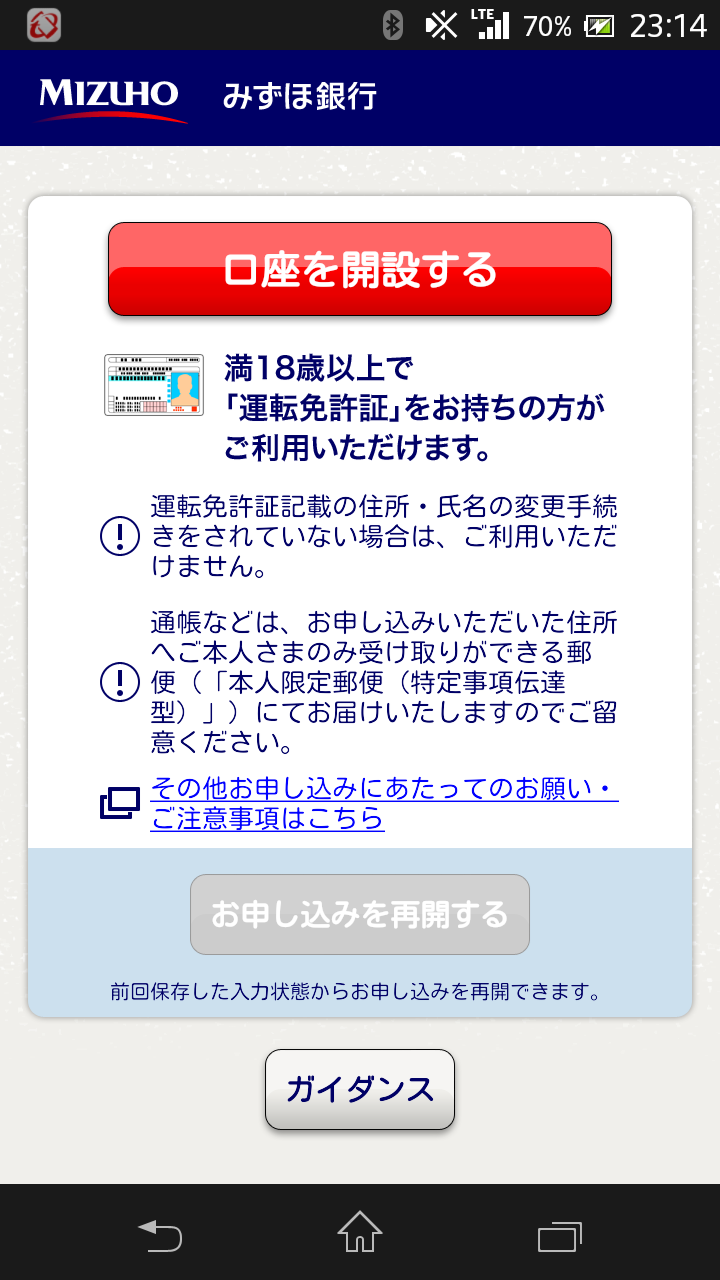This screenshot has width=720, height=1280.
Task: Open the その他お申し込みにあたってのお願い・ご注意事項 link
Action: click(384, 804)
